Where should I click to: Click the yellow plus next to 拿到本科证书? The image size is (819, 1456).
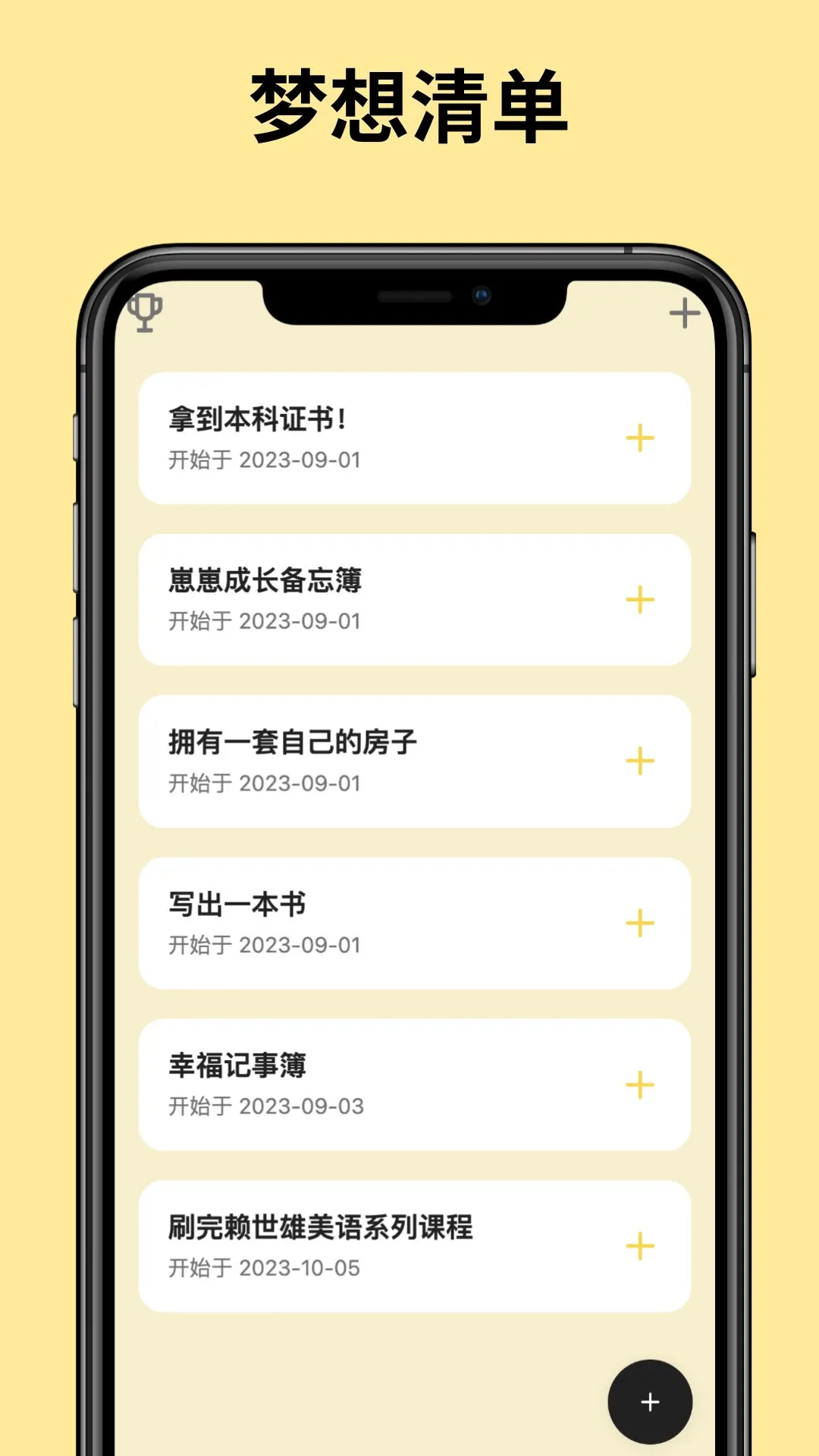point(641,438)
